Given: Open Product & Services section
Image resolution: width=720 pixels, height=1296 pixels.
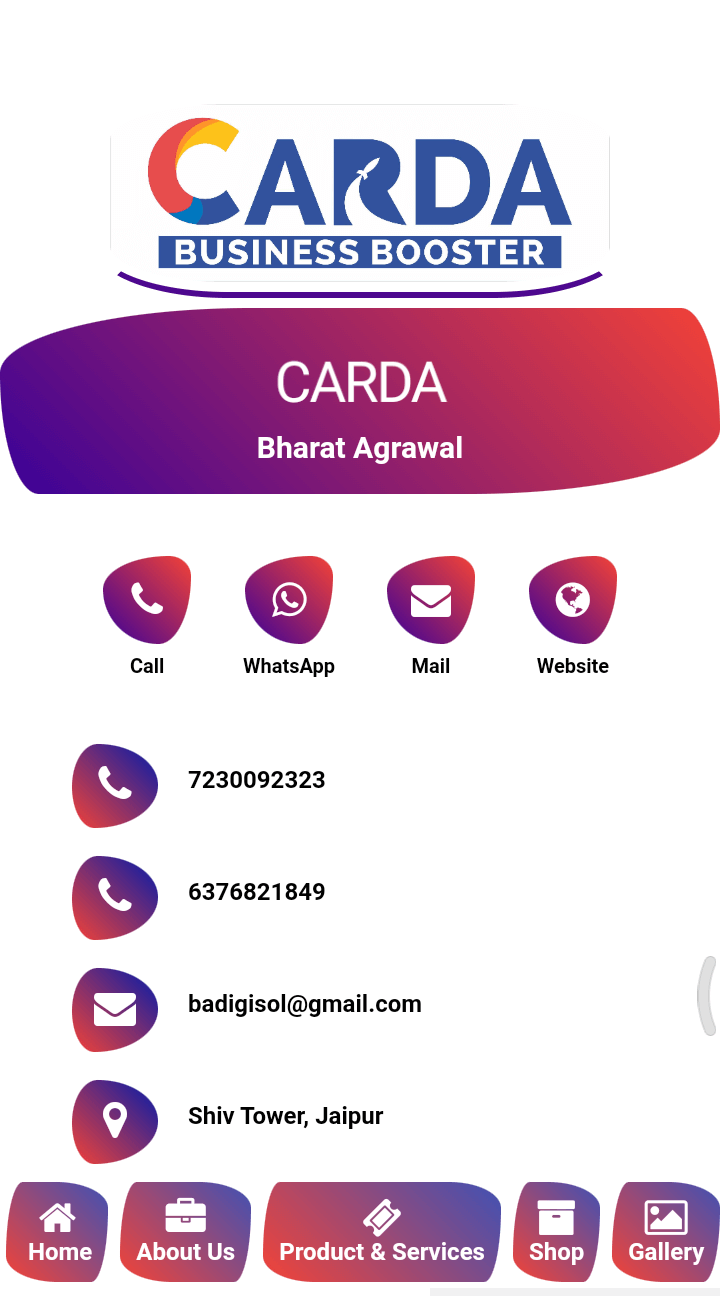Looking at the screenshot, I should (382, 1232).
